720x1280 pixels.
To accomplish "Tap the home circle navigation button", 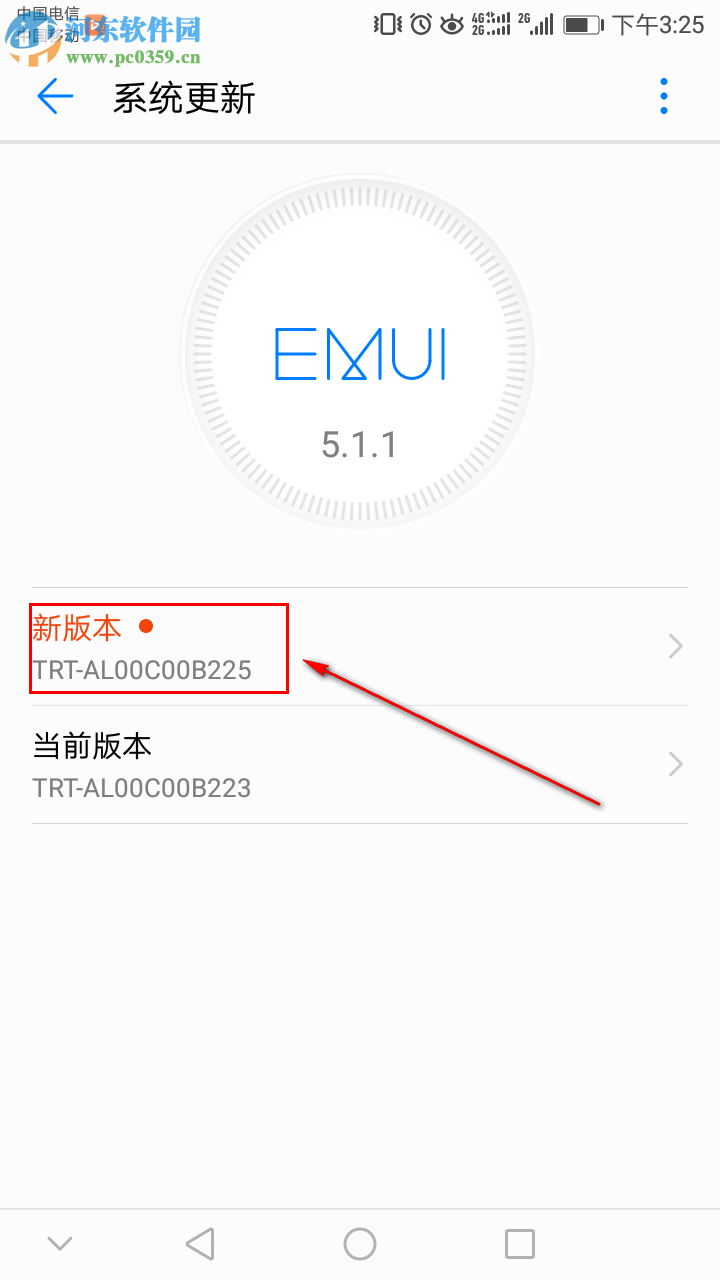I will point(359,1243).
